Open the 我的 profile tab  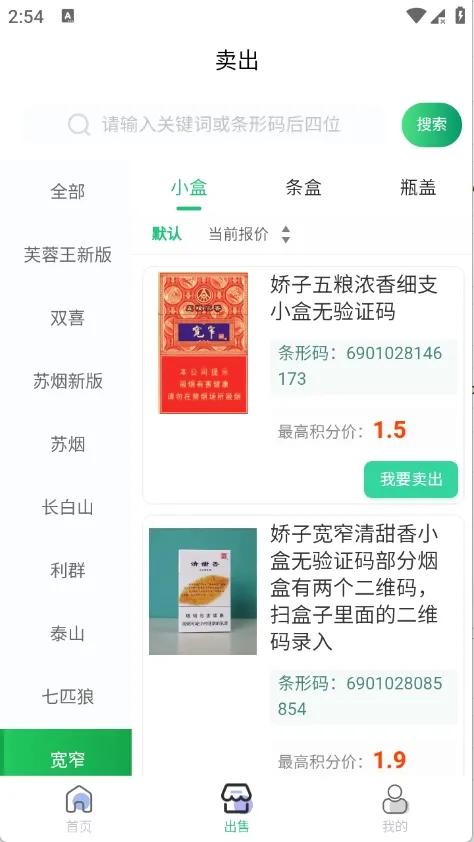(395, 809)
